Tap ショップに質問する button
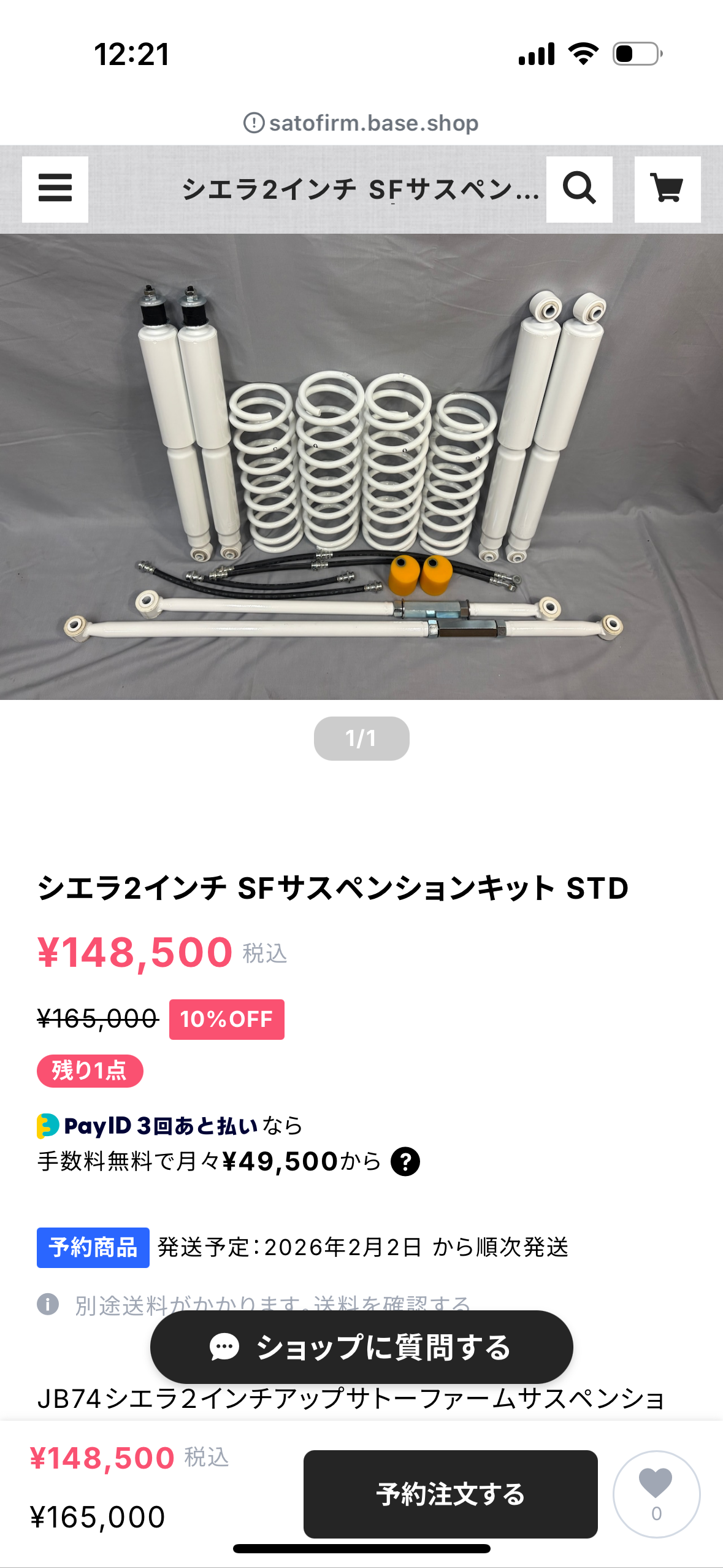 pyautogui.click(x=361, y=1347)
